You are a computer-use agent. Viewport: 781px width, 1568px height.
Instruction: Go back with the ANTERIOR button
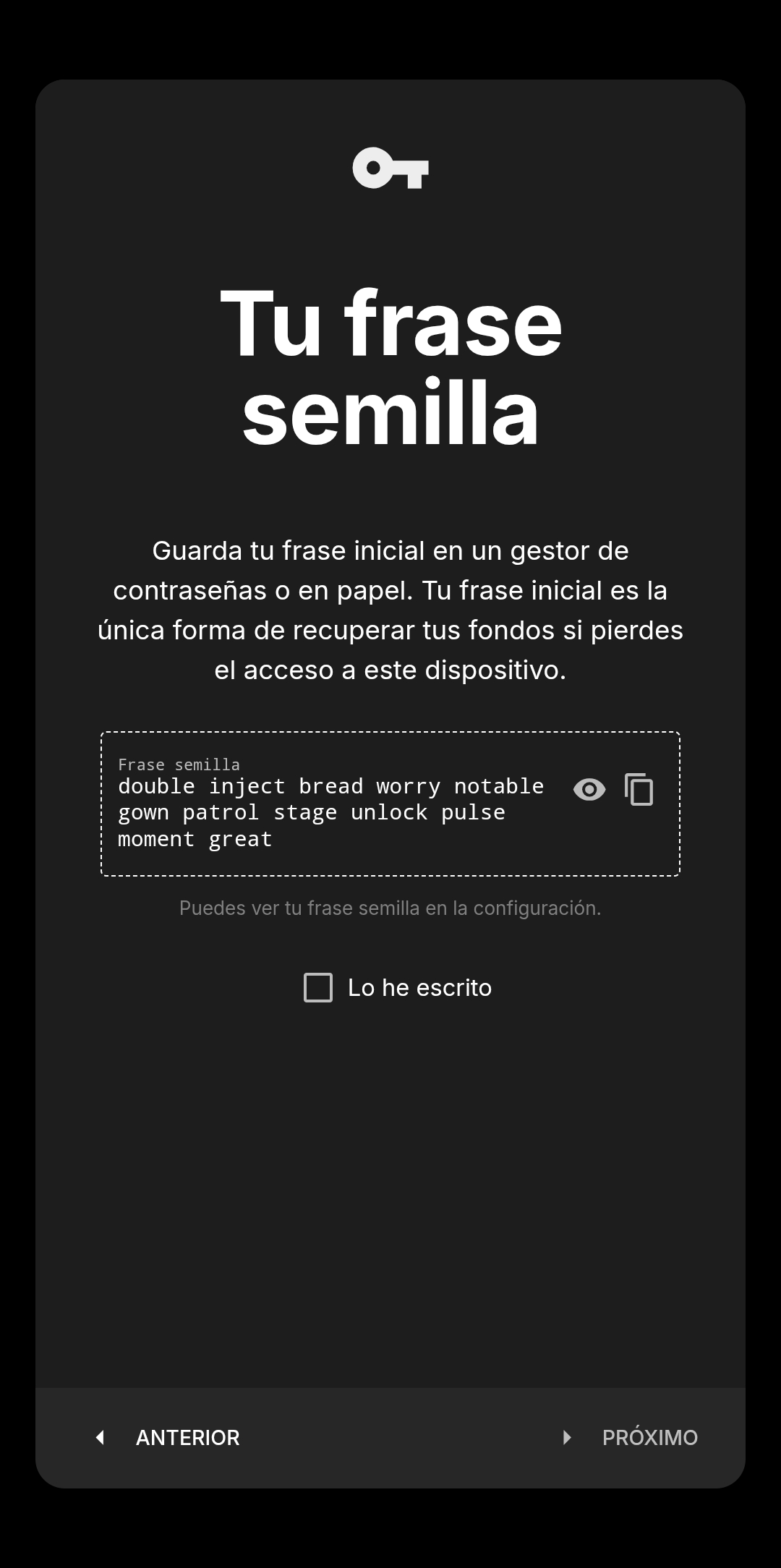pos(168,1437)
